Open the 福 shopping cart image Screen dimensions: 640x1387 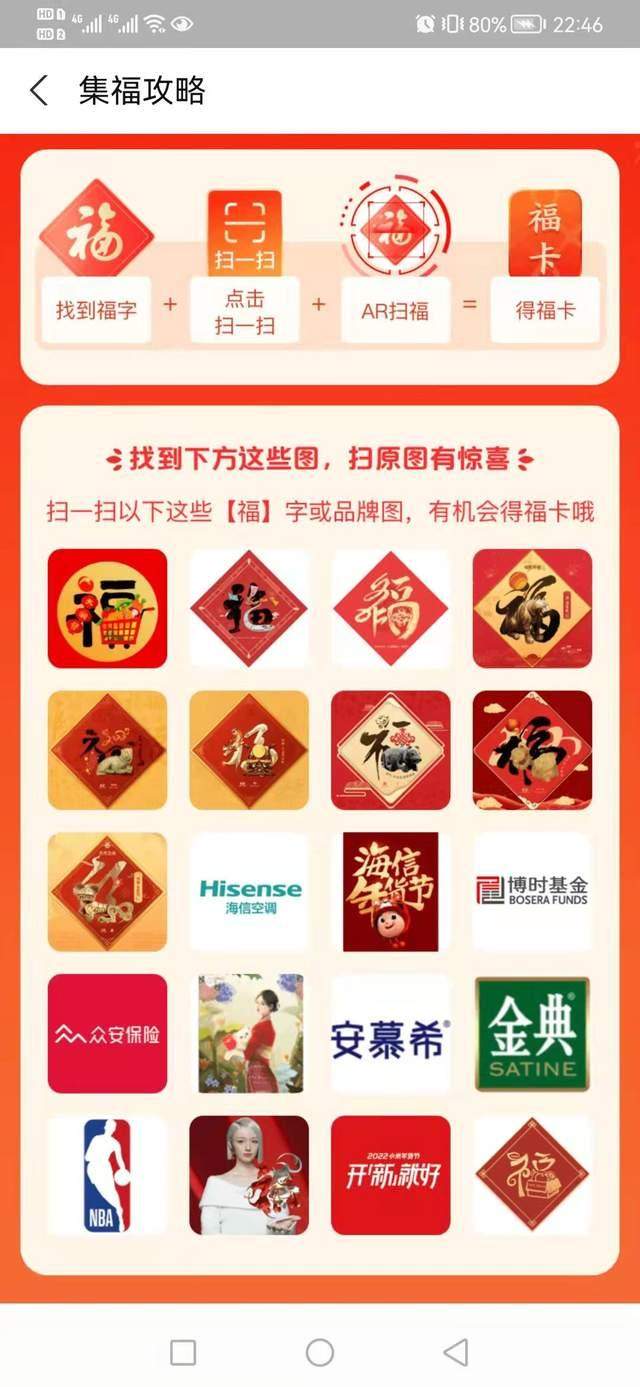click(107, 608)
